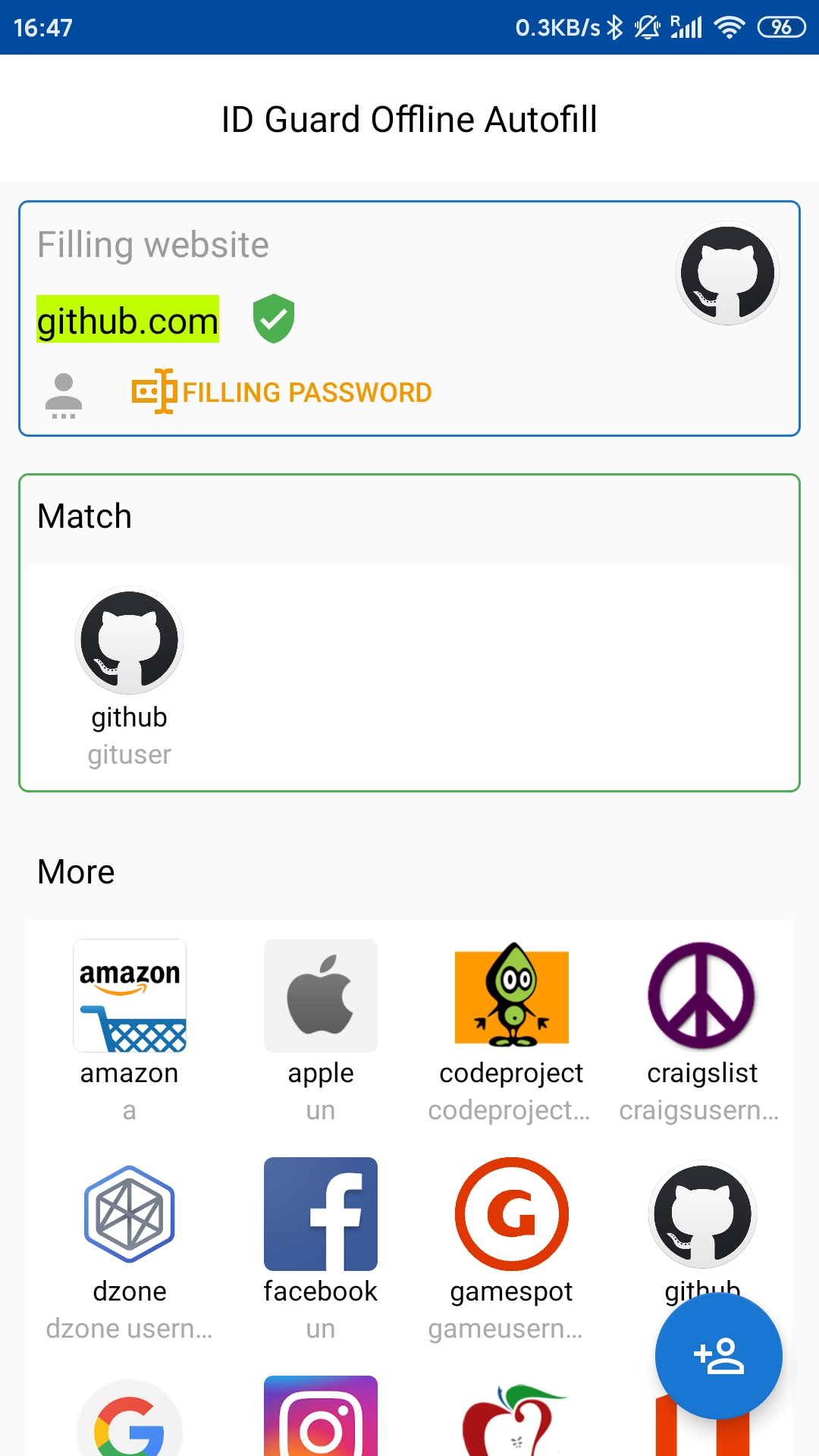819x1456 pixels.
Task: Open the Google account tile
Action: pyautogui.click(x=130, y=1417)
